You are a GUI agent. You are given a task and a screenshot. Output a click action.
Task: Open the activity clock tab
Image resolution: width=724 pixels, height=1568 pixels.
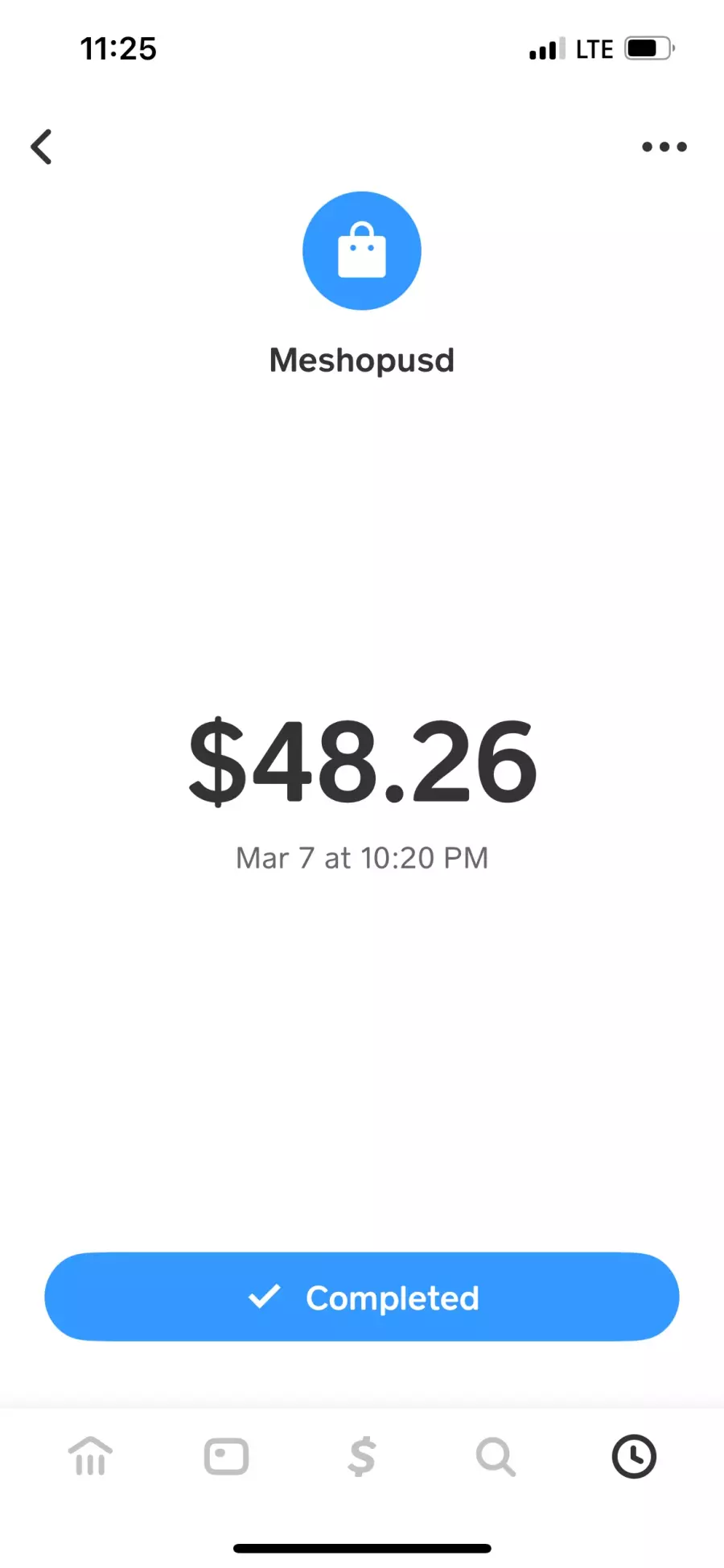[634, 1456]
